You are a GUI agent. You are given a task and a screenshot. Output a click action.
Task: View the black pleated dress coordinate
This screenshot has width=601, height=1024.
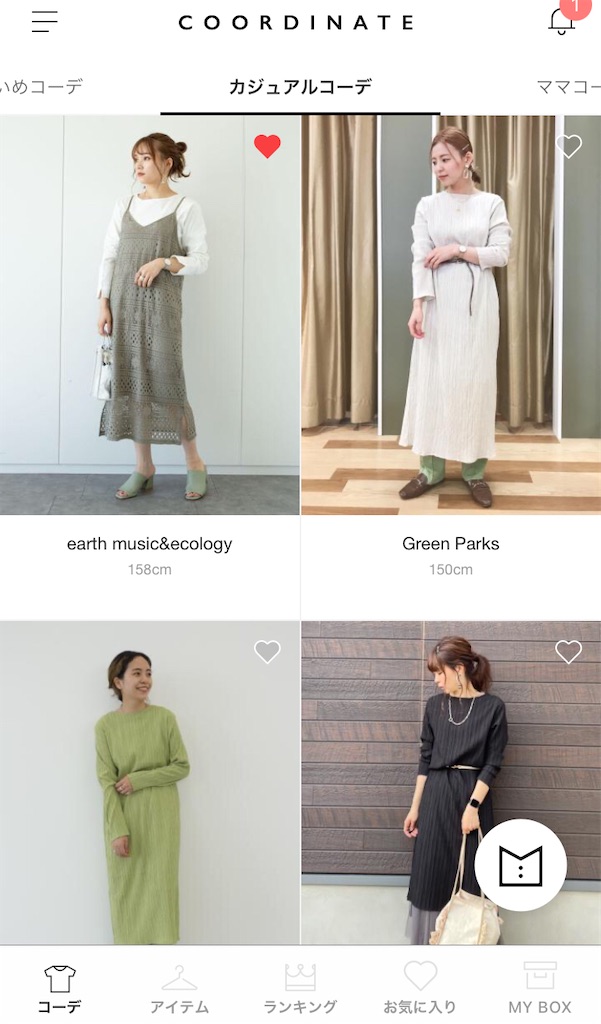pyautogui.click(x=451, y=782)
